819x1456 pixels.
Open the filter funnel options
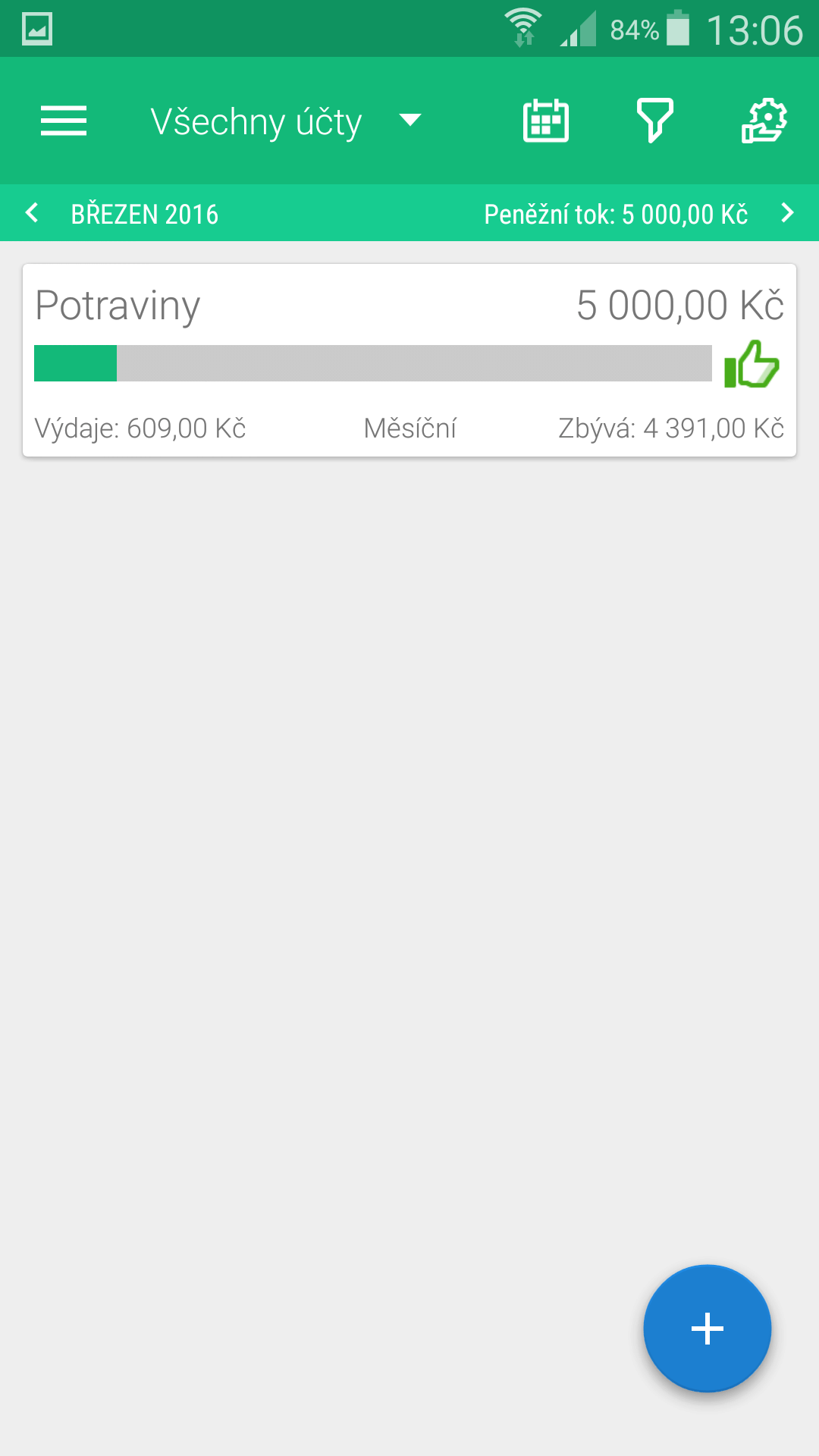(x=654, y=121)
